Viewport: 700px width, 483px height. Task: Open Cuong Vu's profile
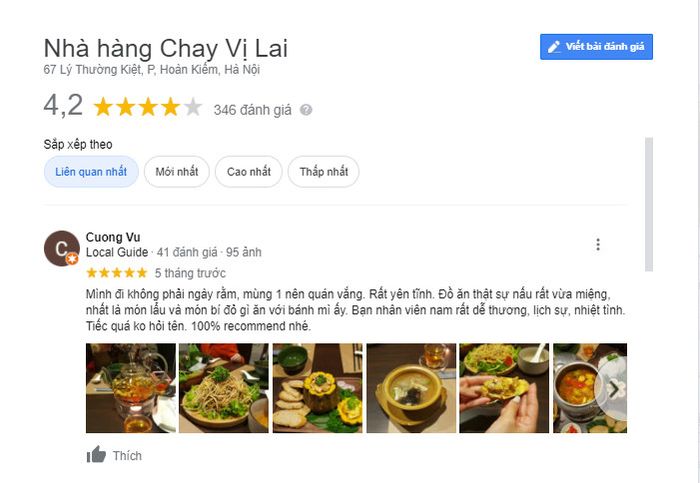[x=113, y=237]
